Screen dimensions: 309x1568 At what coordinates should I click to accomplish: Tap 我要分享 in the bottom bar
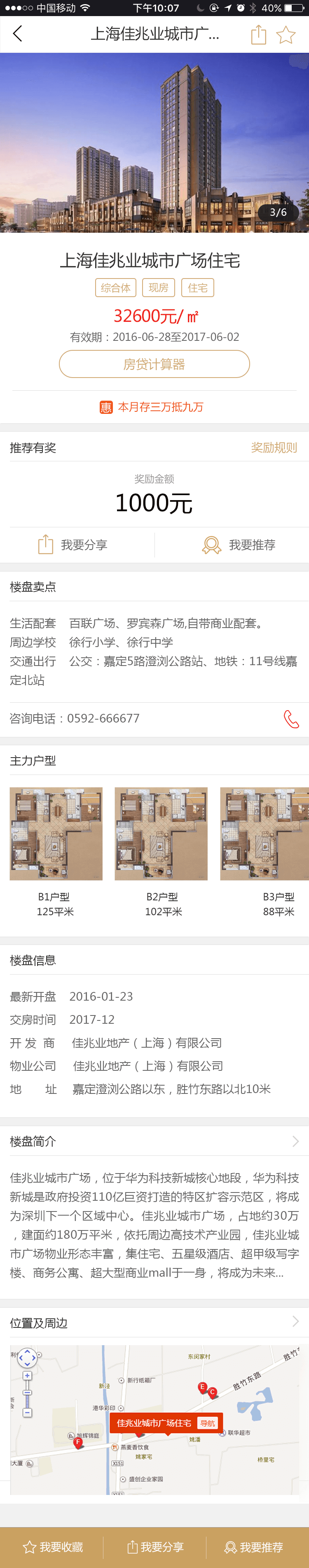point(155,1547)
